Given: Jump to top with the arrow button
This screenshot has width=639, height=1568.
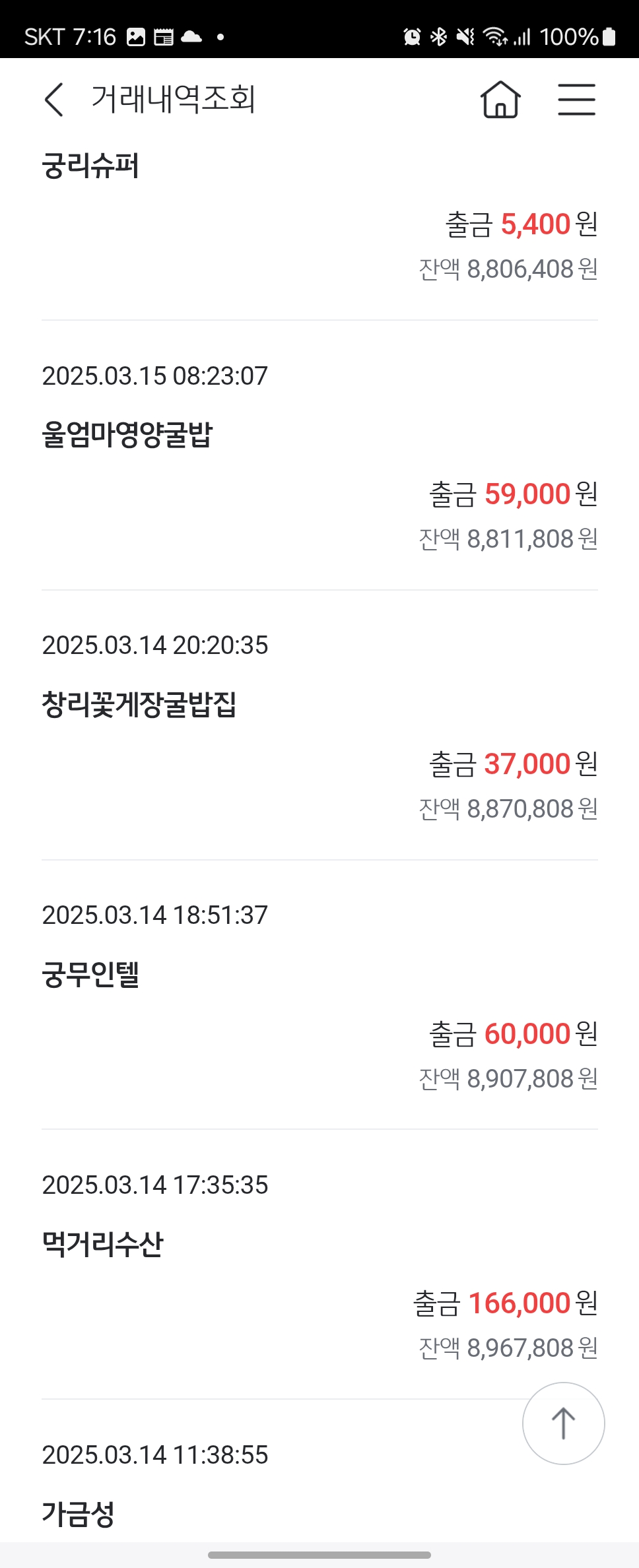Looking at the screenshot, I should coord(563,1423).
